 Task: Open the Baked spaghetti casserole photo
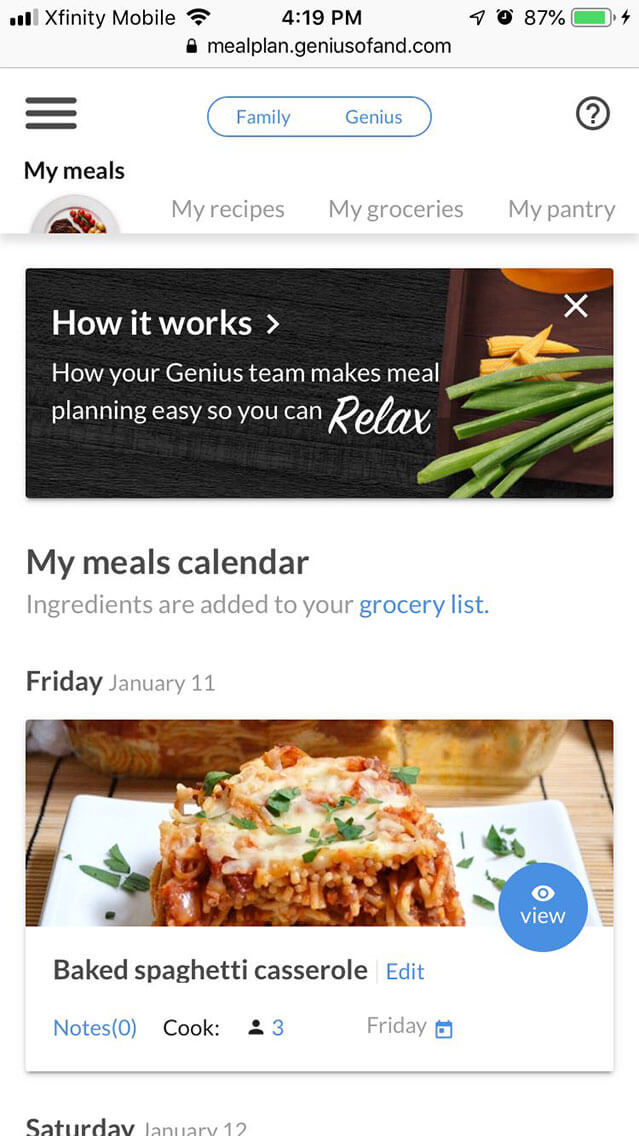tap(260, 820)
